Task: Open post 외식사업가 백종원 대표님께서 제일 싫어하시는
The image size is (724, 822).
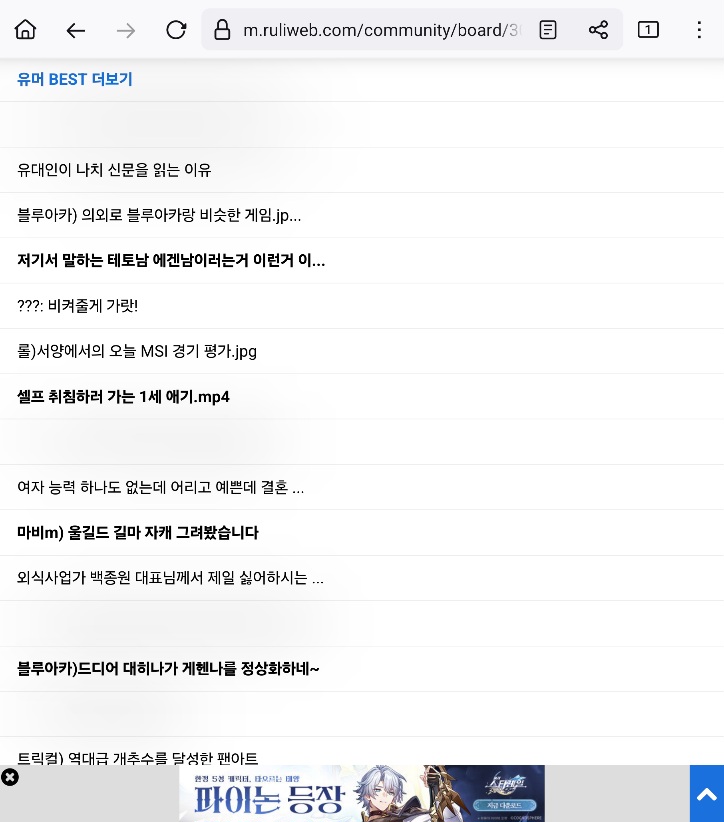Action: pyautogui.click(x=170, y=578)
